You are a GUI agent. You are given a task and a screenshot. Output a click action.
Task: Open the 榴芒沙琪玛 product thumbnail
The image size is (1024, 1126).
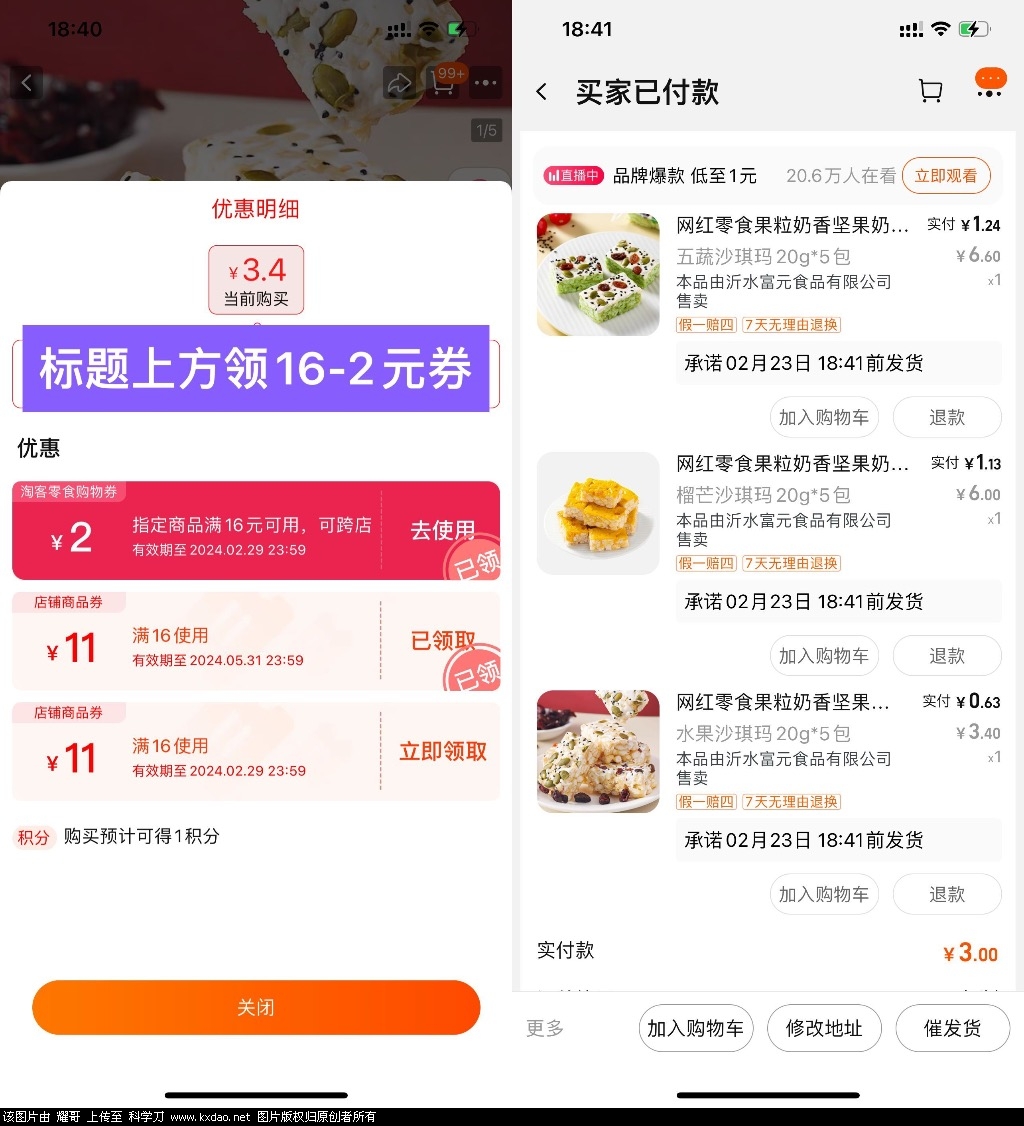[598, 513]
